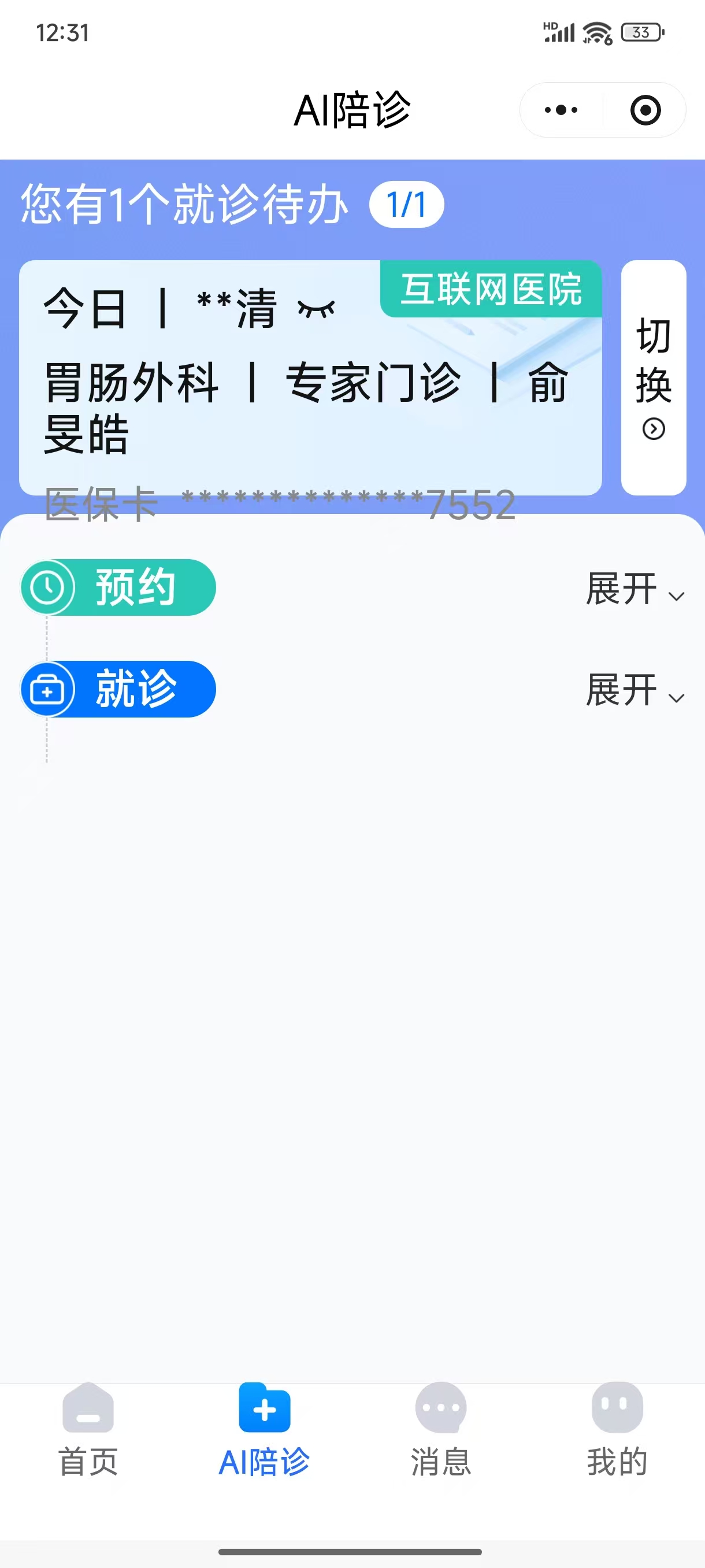This screenshot has height=1568, width=705.
Task: Expand the 预约 section
Action: (634, 589)
